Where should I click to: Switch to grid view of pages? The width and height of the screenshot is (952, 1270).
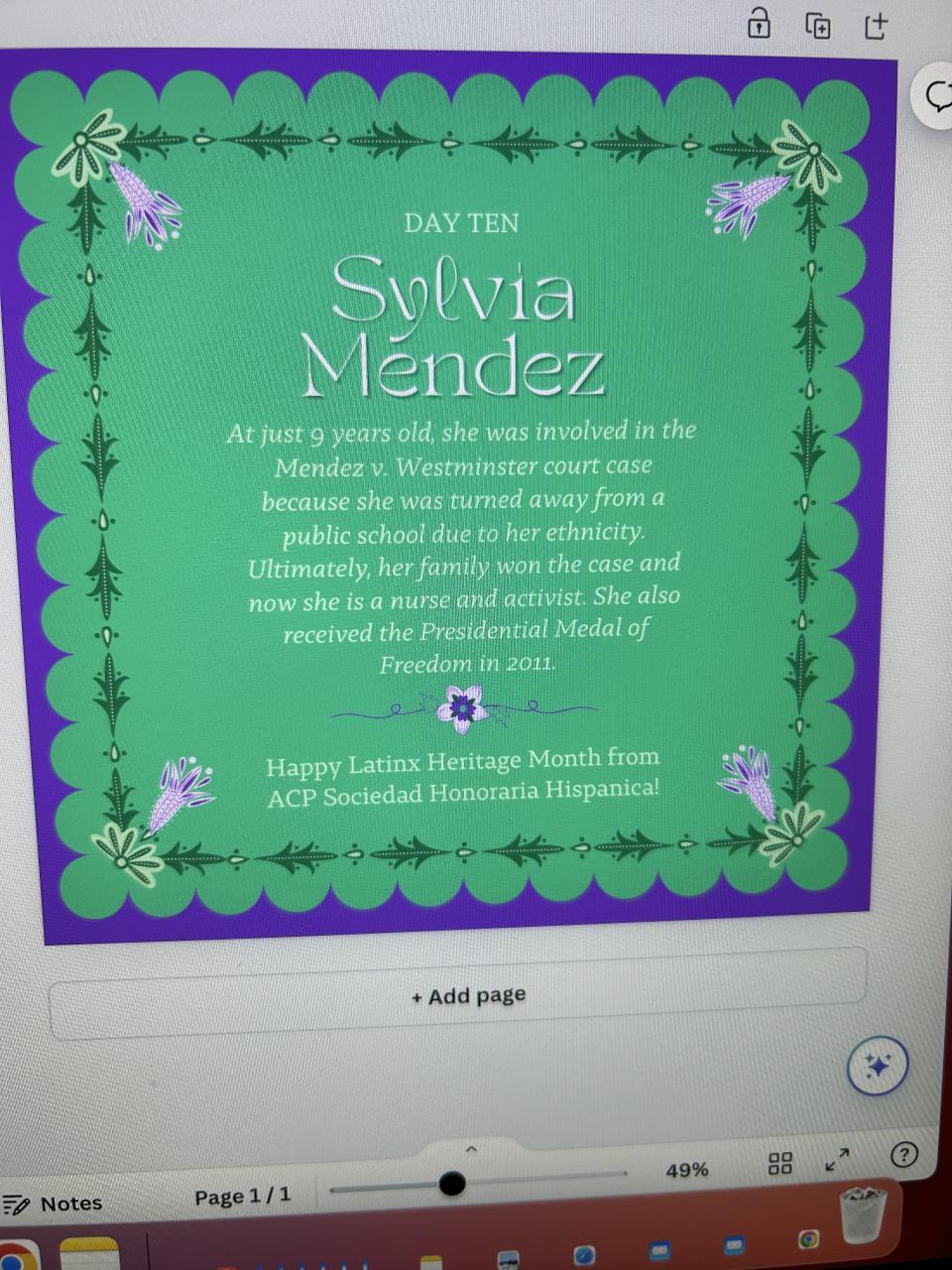click(780, 1163)
